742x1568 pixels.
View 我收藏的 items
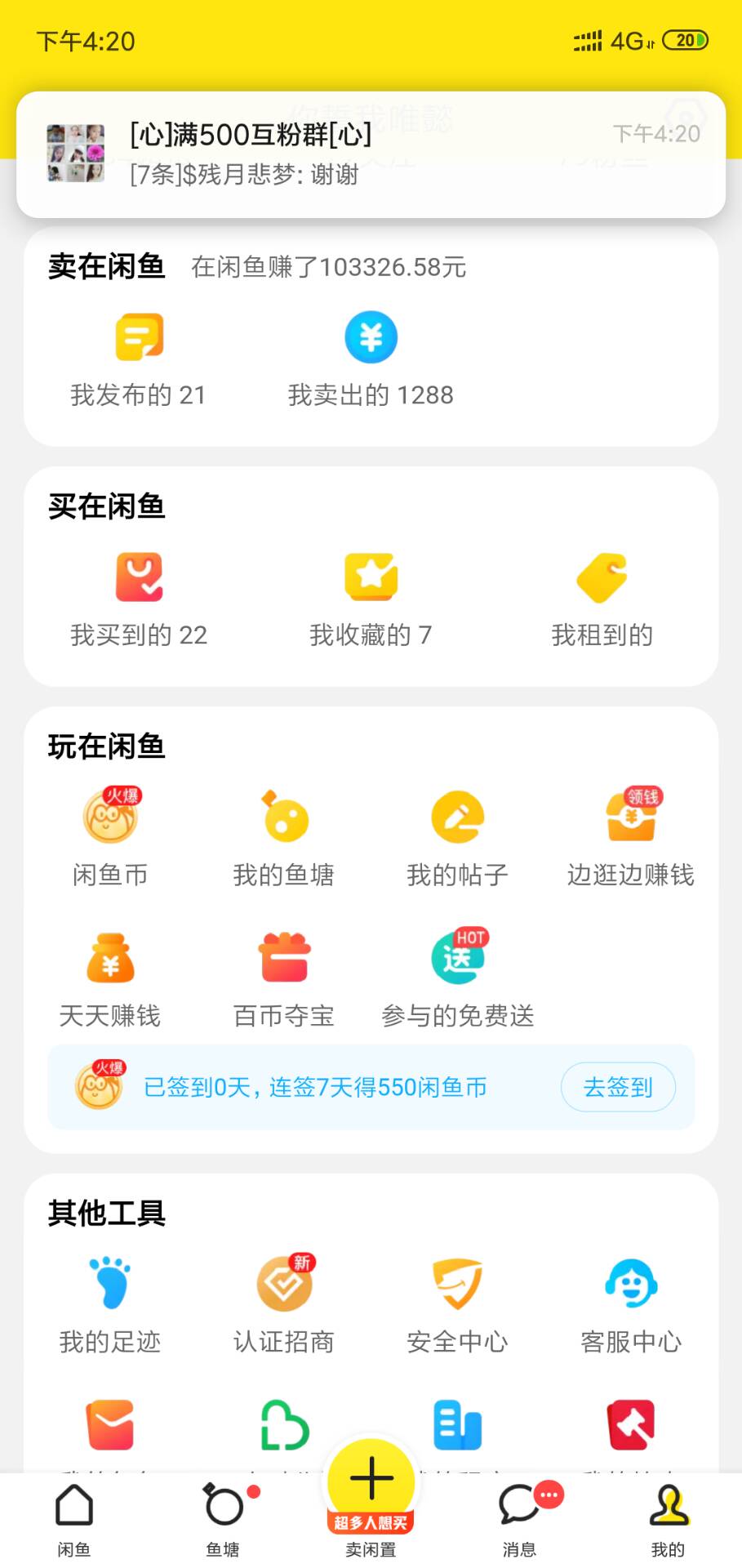click(371, 593)
